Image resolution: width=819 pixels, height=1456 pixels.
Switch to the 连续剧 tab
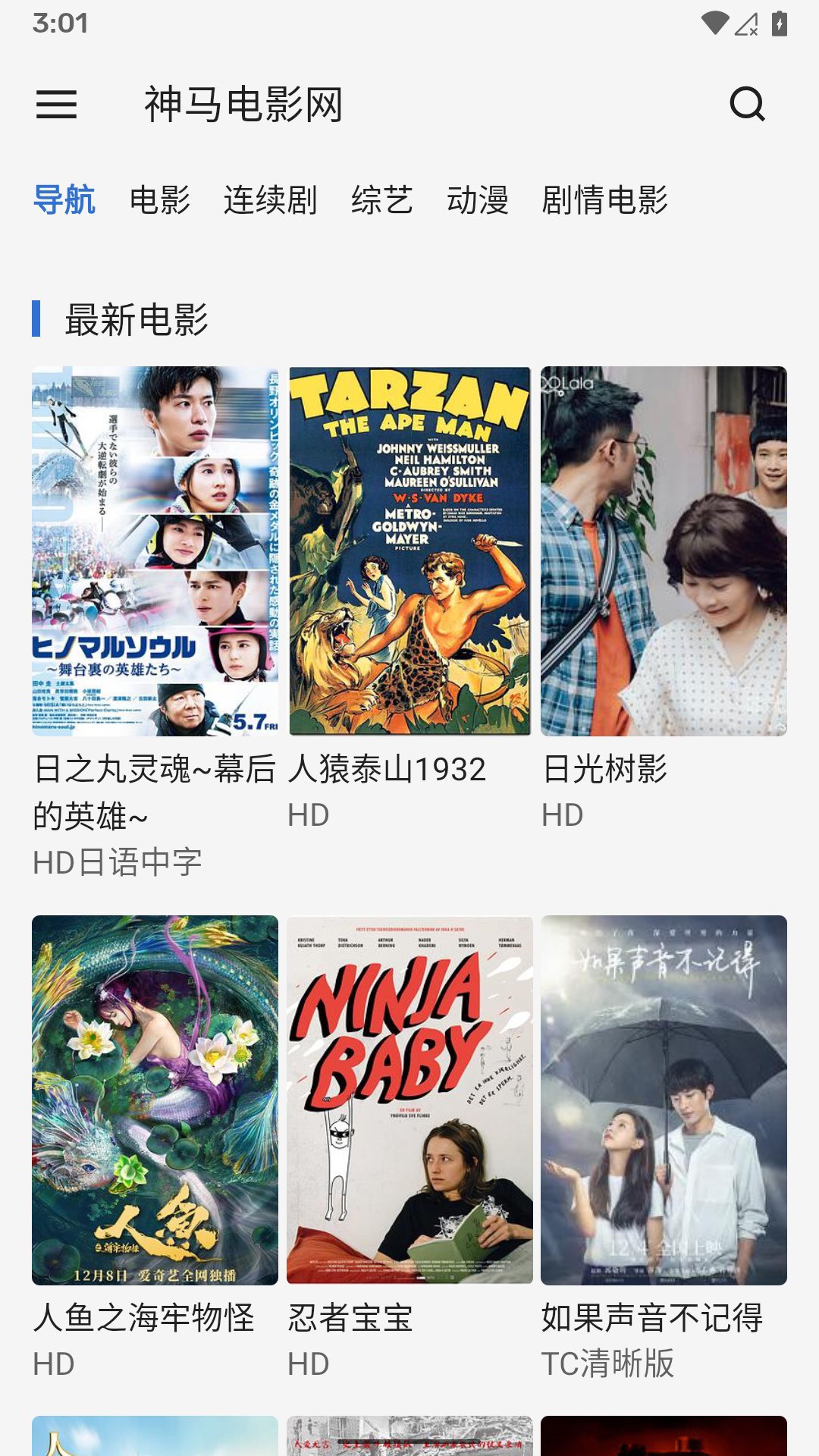[270, 200]
